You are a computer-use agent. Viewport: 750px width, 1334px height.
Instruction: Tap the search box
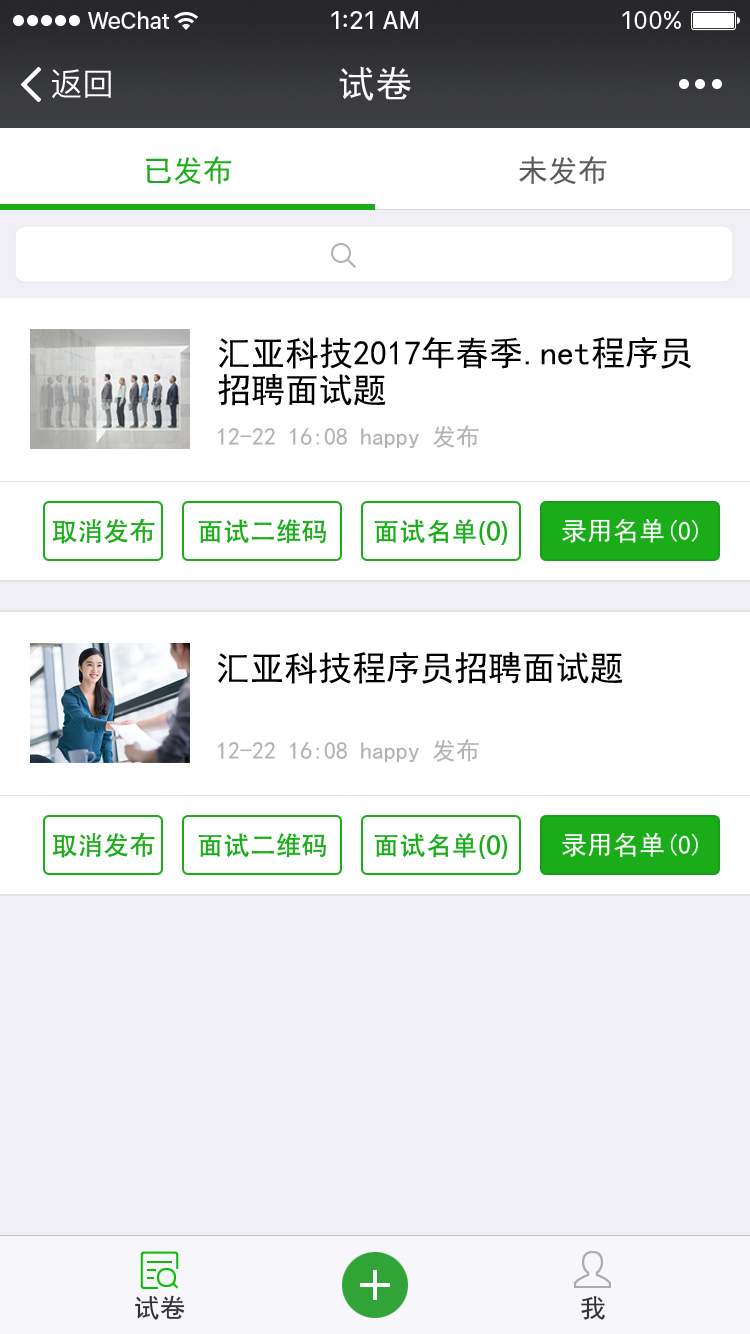(x=374, y=255)
